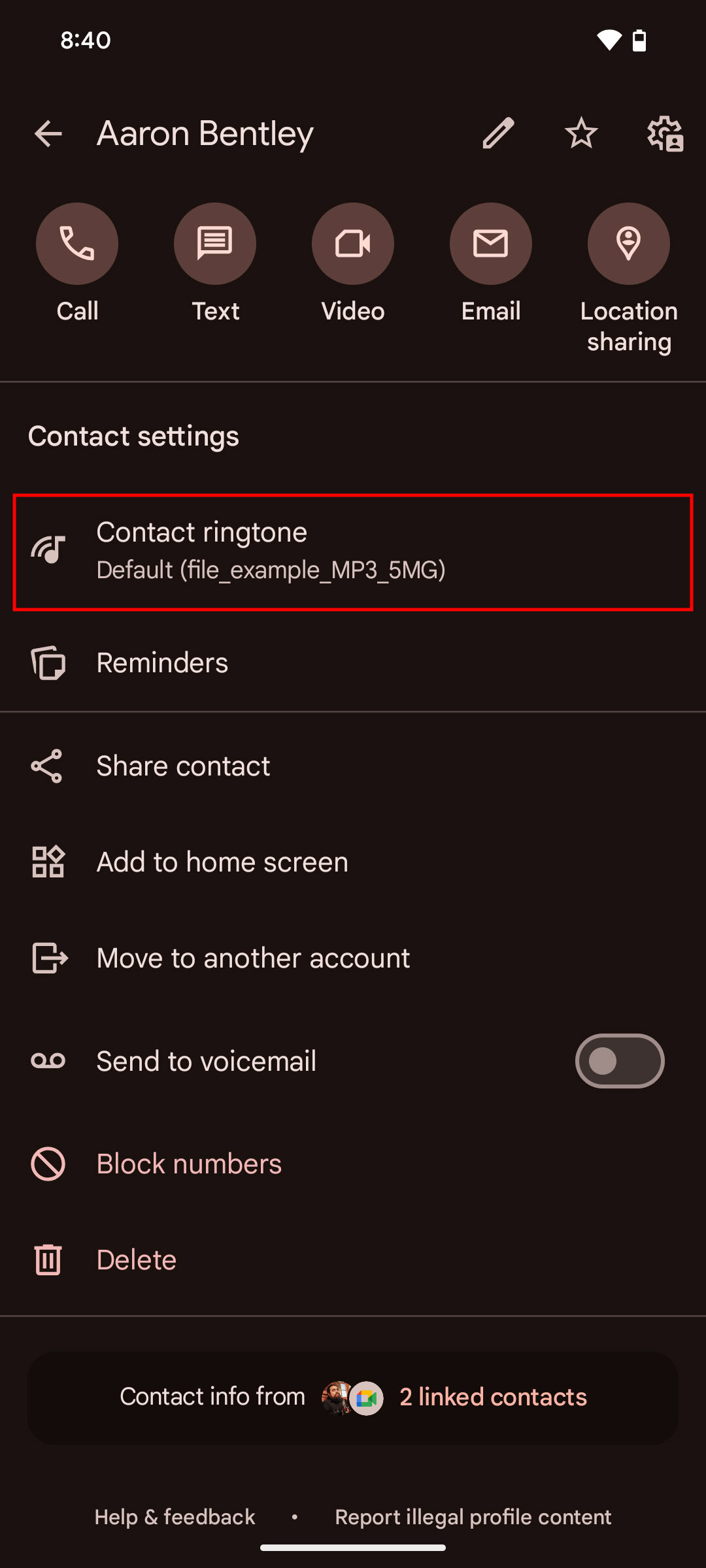Enable the Send to voicemail switch
This screenshot has height=1568, width=706.
click(x=620, y=1061)
